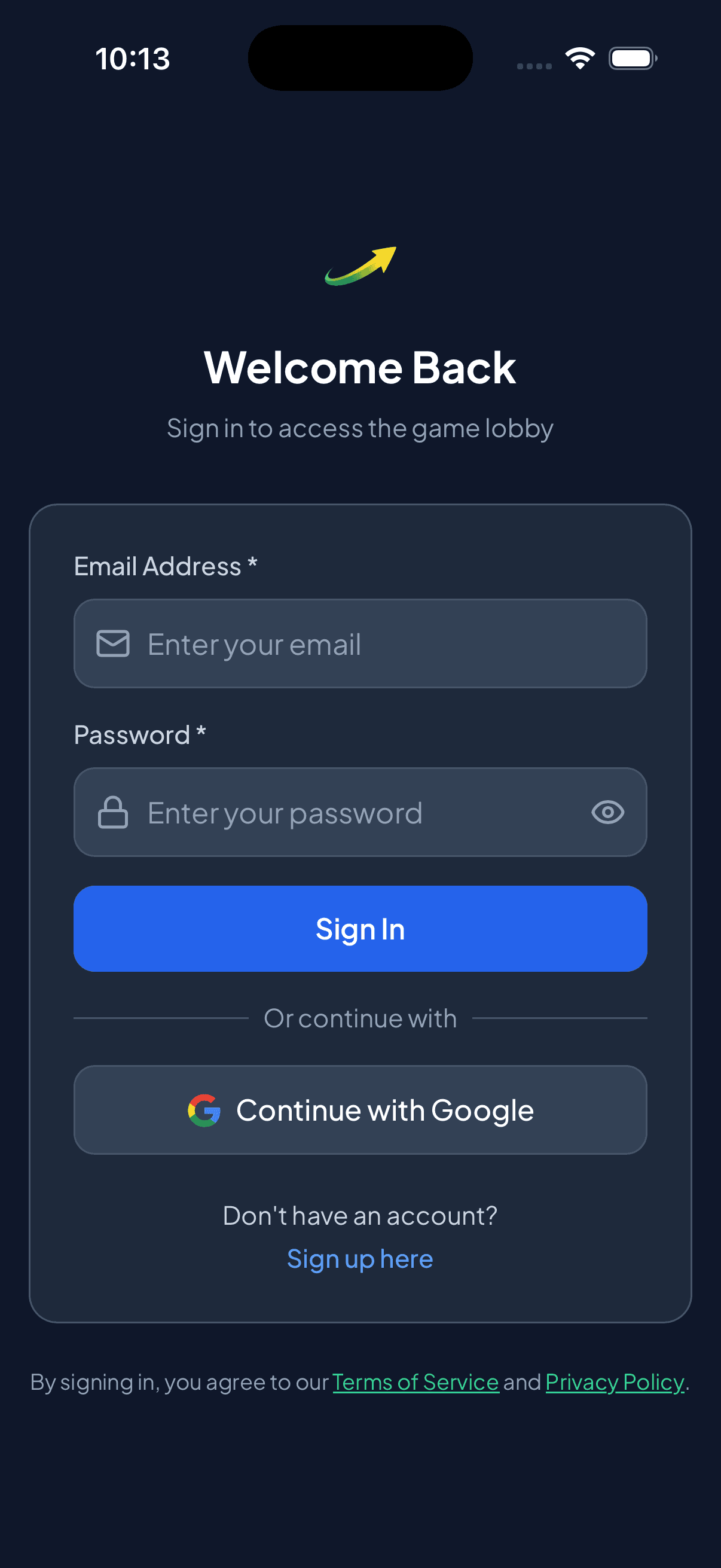Open the Privacy Policy link
This screenshot has width=721, height=1568.
[615, 1382]
